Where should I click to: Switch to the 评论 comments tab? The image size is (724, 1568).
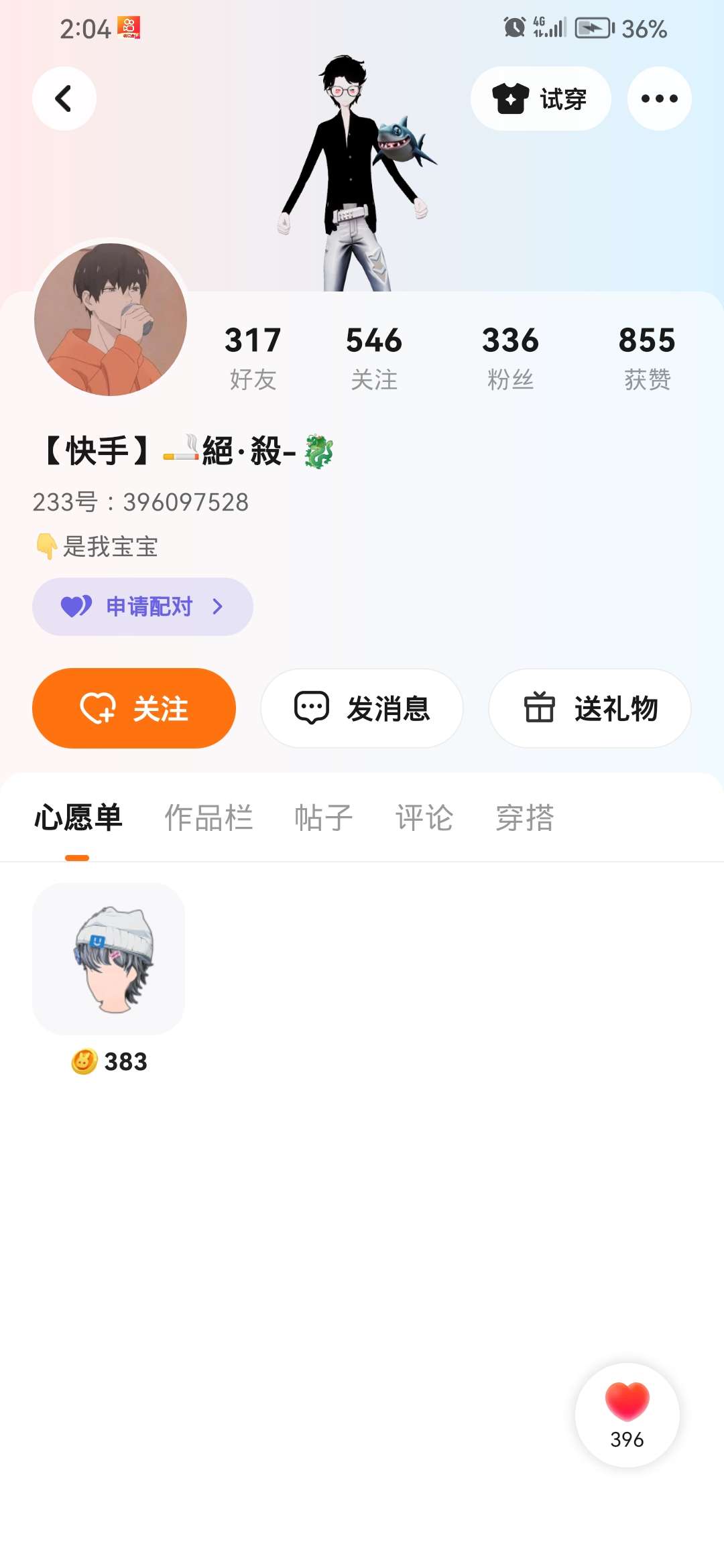tap(424, 818)
